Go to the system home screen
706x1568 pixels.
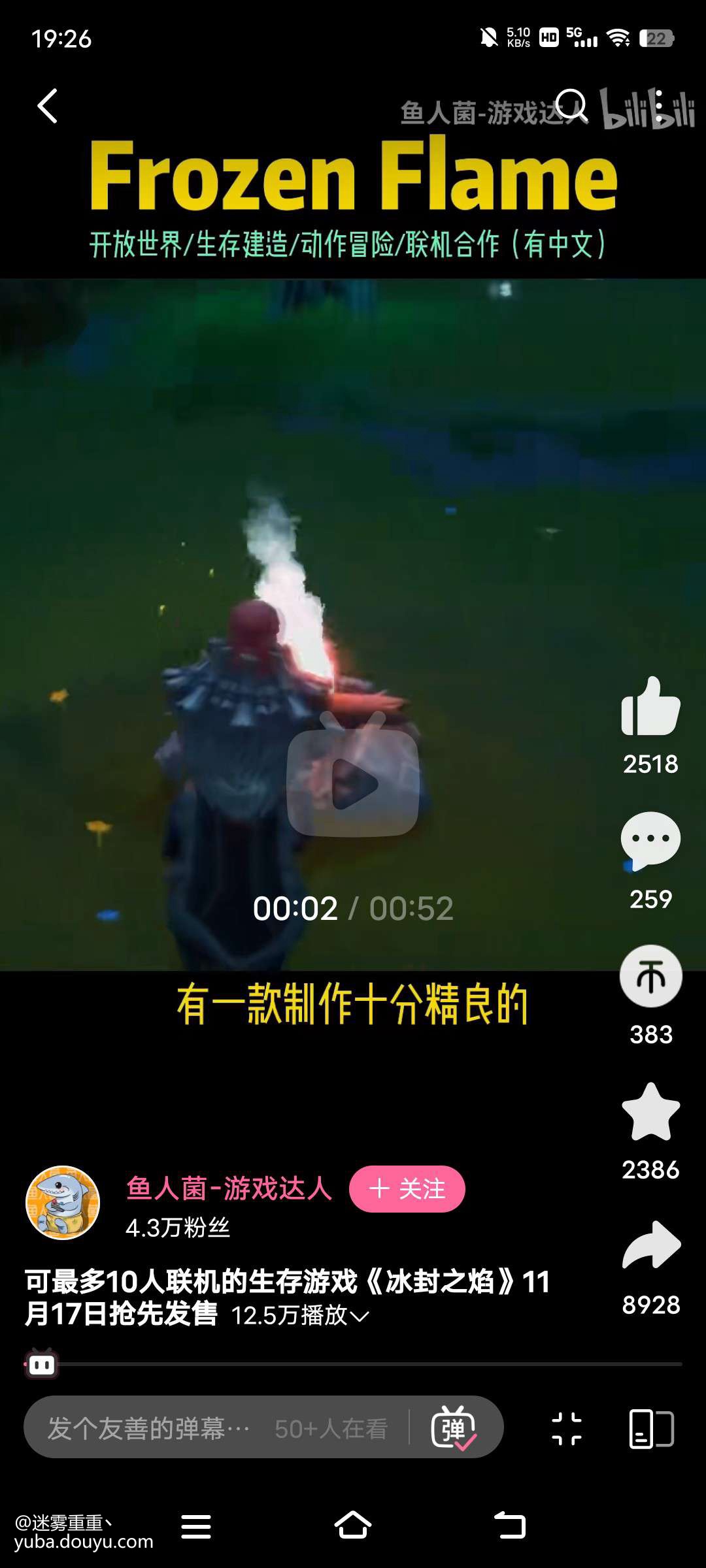point(353,1526)
